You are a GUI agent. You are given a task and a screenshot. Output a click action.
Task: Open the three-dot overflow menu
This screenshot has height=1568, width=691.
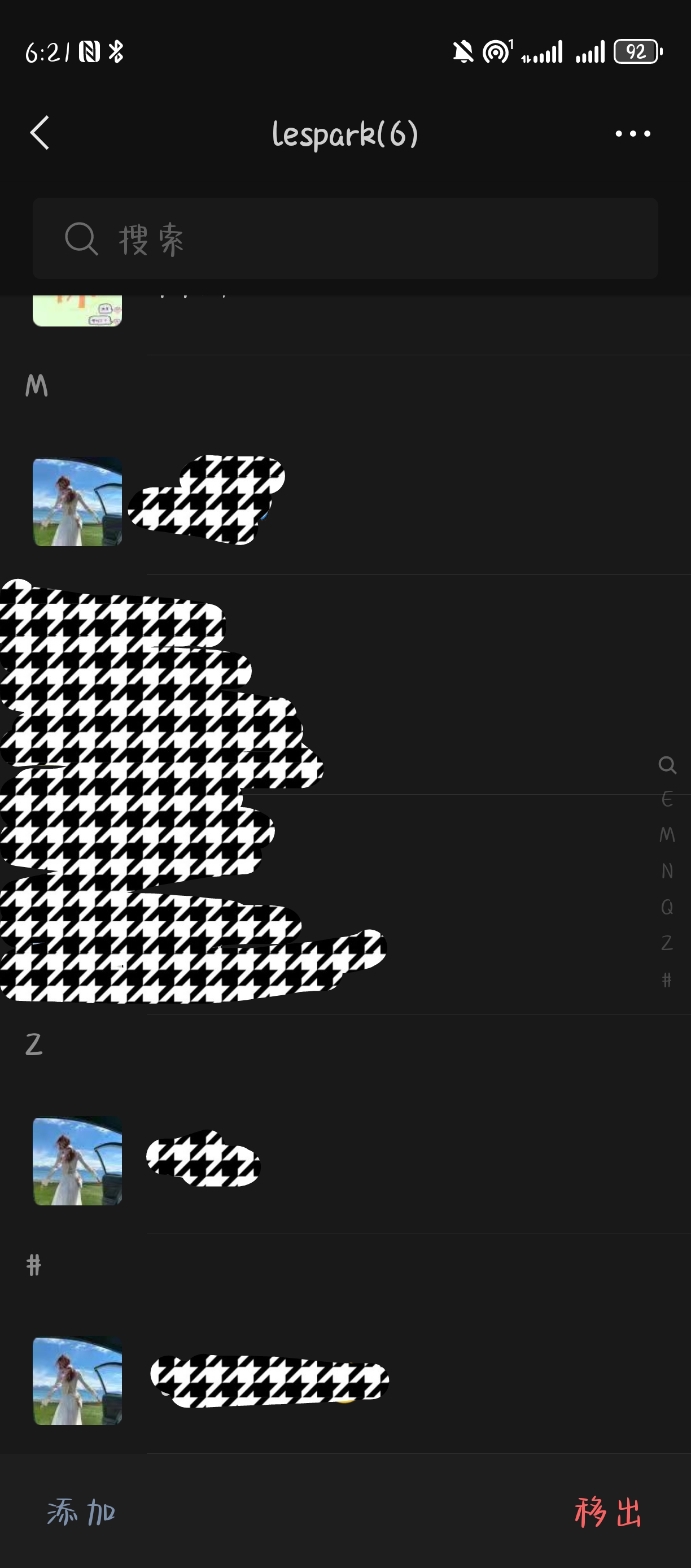pos(633,133)
